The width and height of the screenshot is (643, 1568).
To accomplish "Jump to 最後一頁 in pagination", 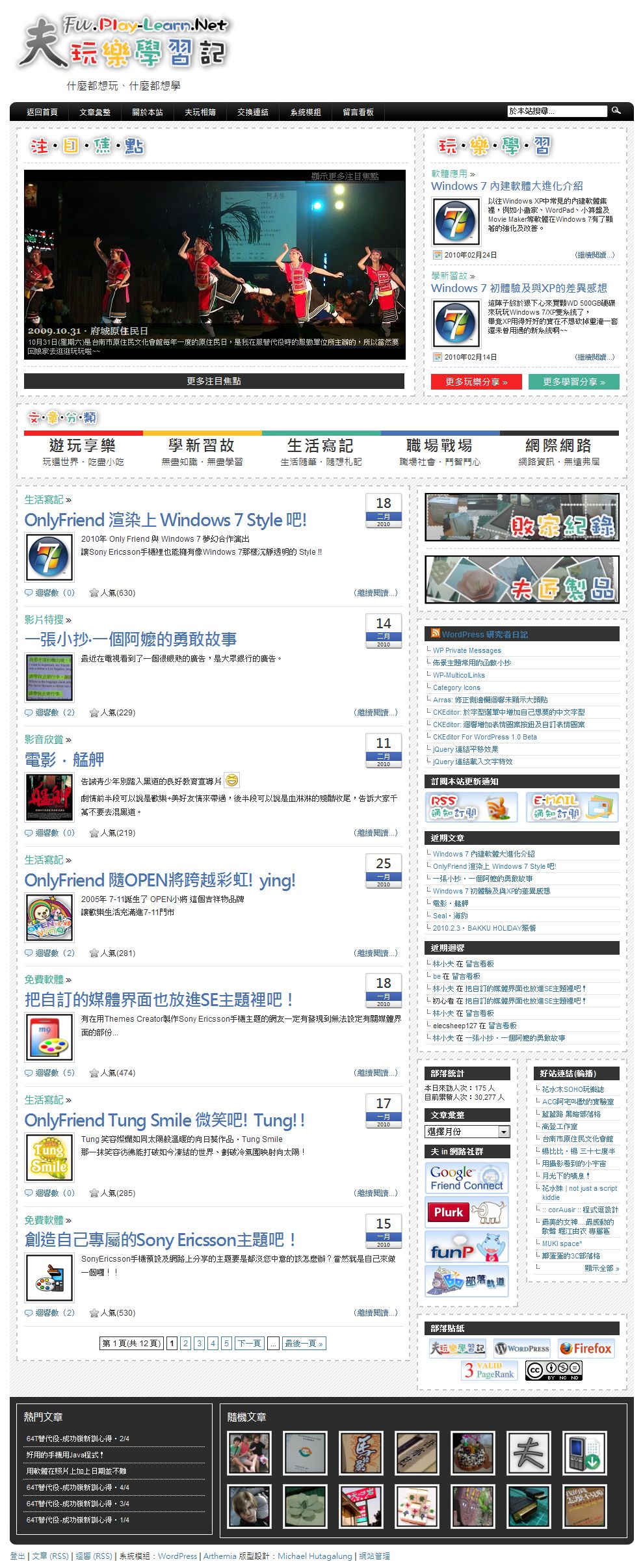I will (303, 1344).
